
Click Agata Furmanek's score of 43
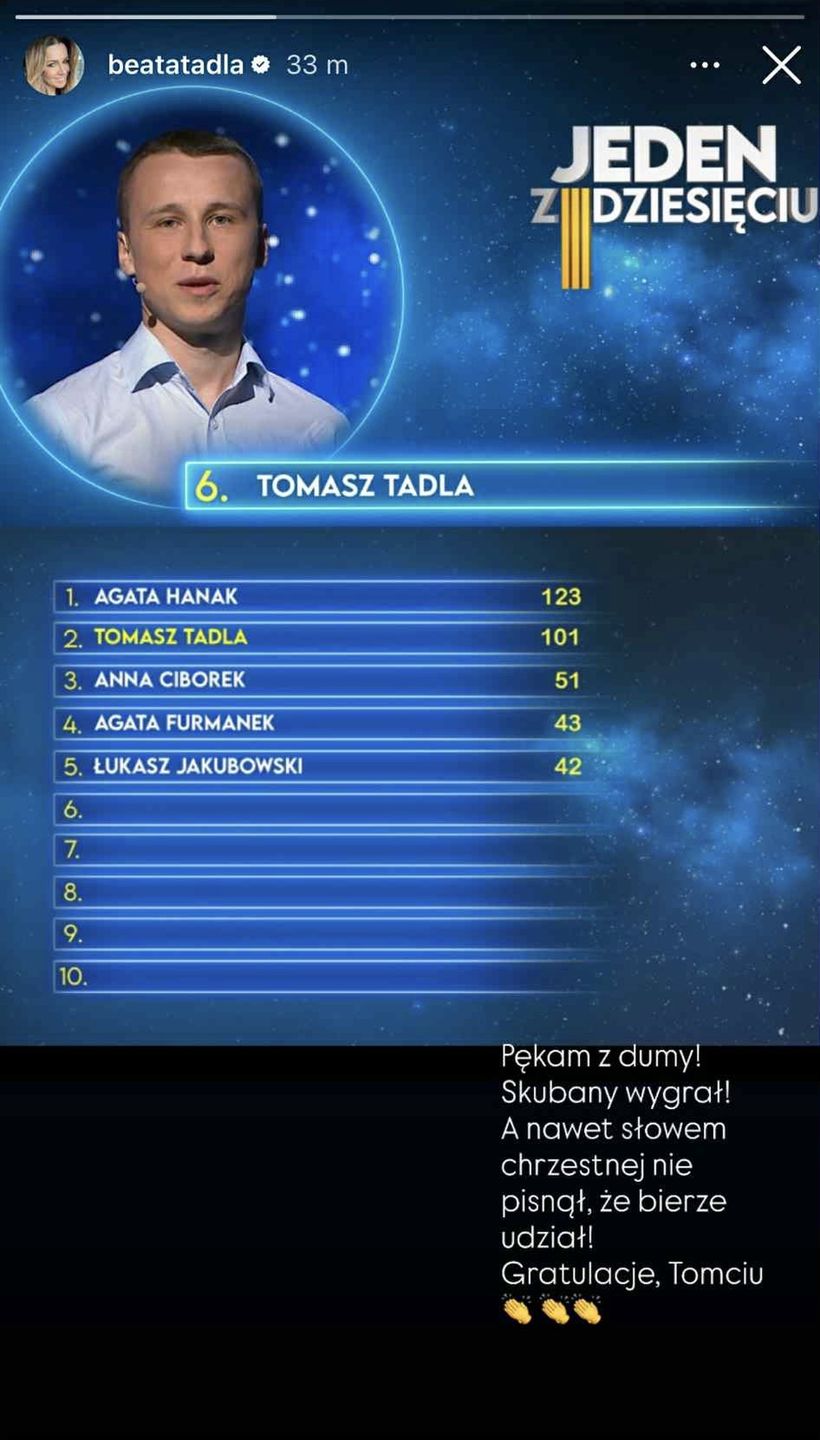(x=567, y=722)
